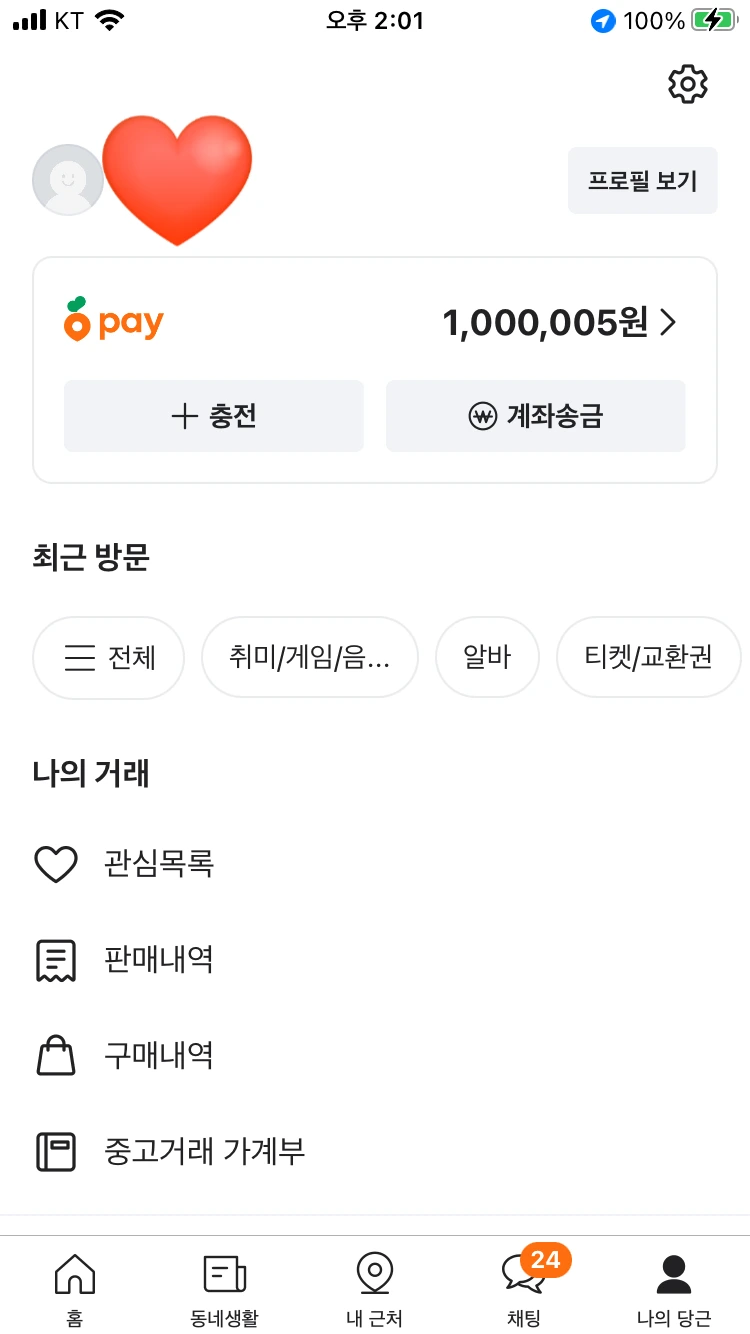This screenshot has height=1334, width=750.
Task: Open 구매내역
Action: [x=158, y=1056]
